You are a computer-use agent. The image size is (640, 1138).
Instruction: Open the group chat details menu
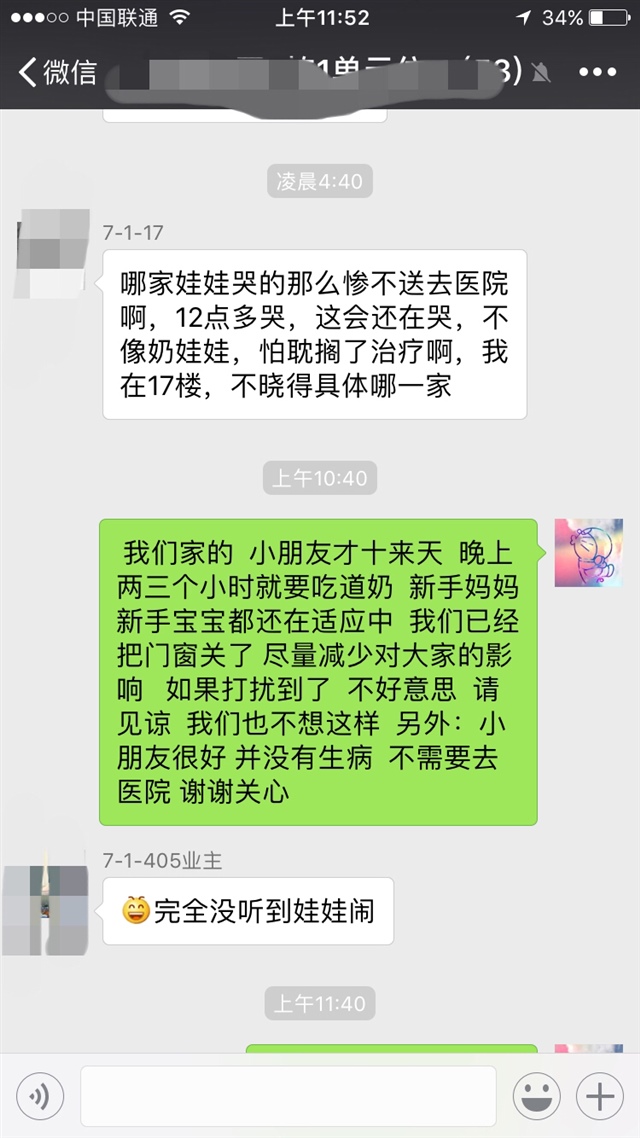[x=597, y=72]
